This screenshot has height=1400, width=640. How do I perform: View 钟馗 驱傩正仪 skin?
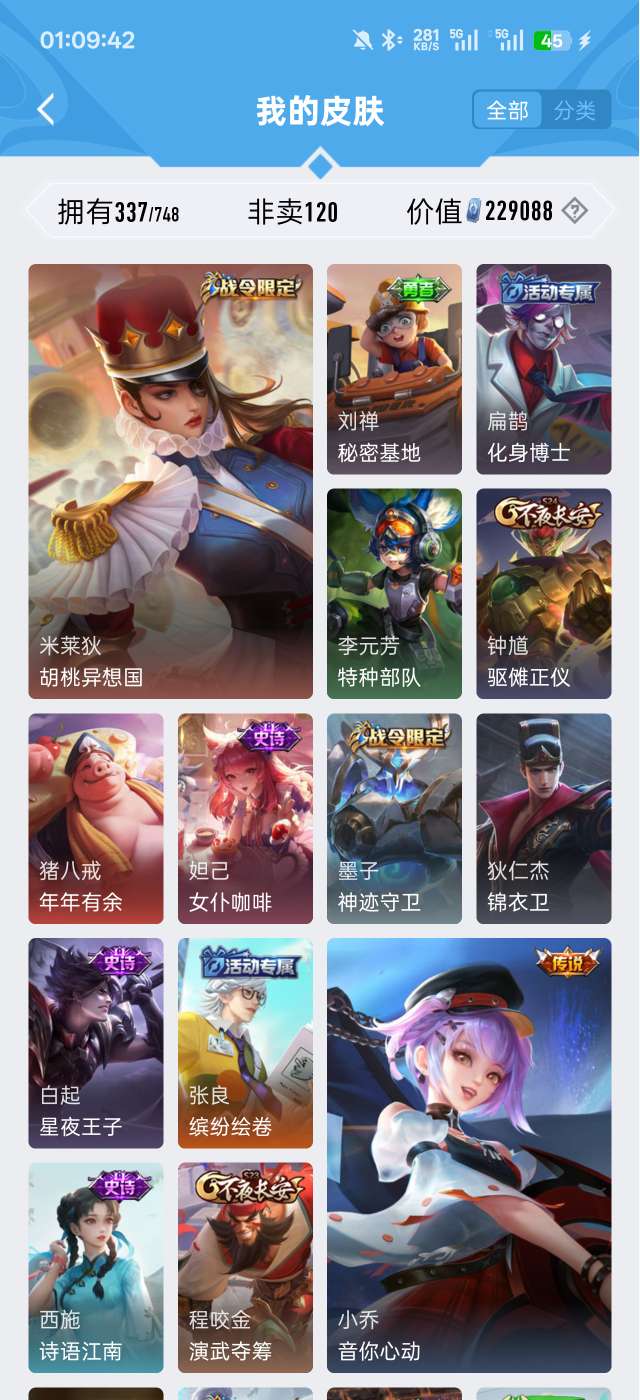click(x=543, y=593)
